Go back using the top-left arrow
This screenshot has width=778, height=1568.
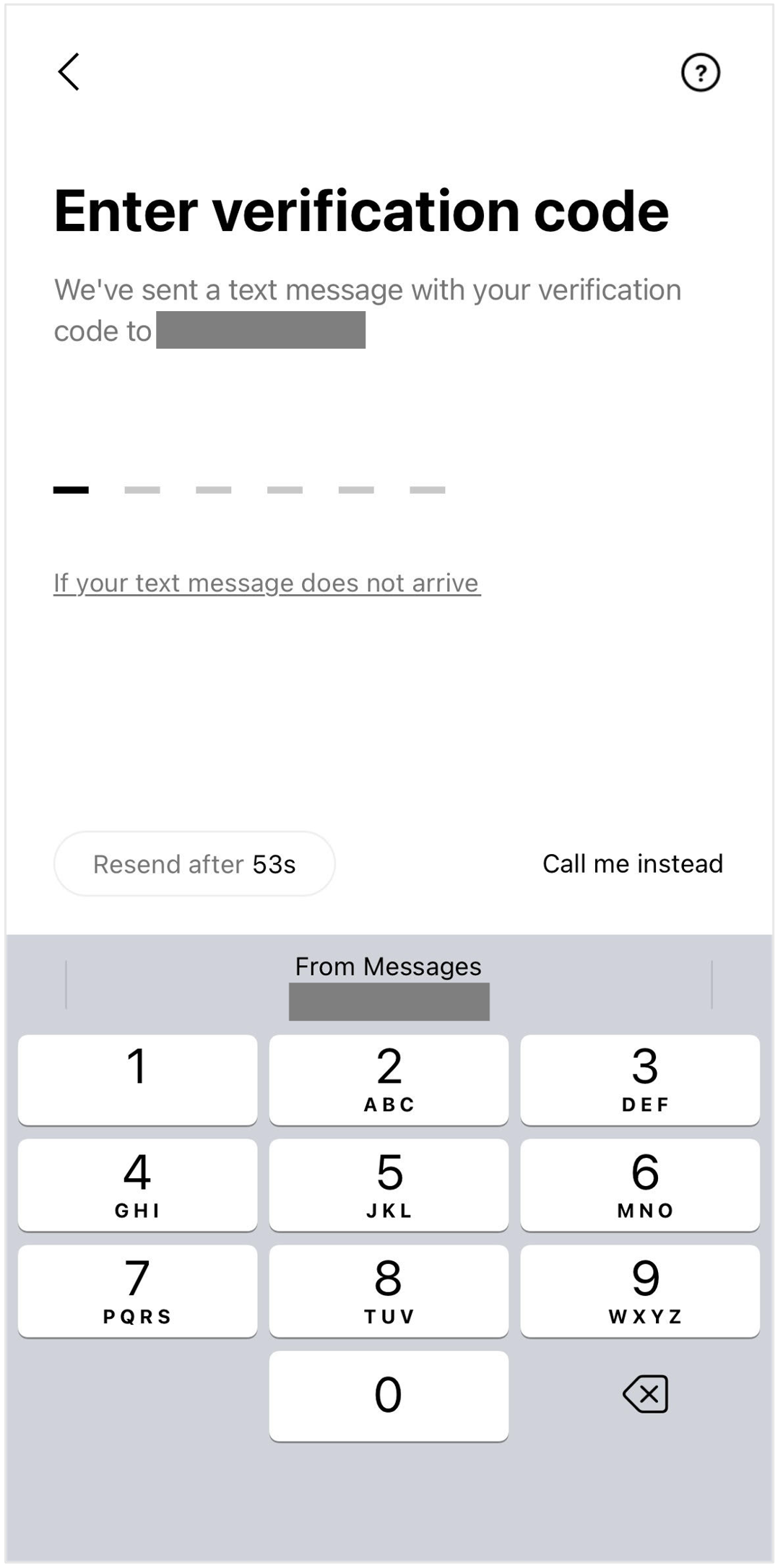pos(69,71)
